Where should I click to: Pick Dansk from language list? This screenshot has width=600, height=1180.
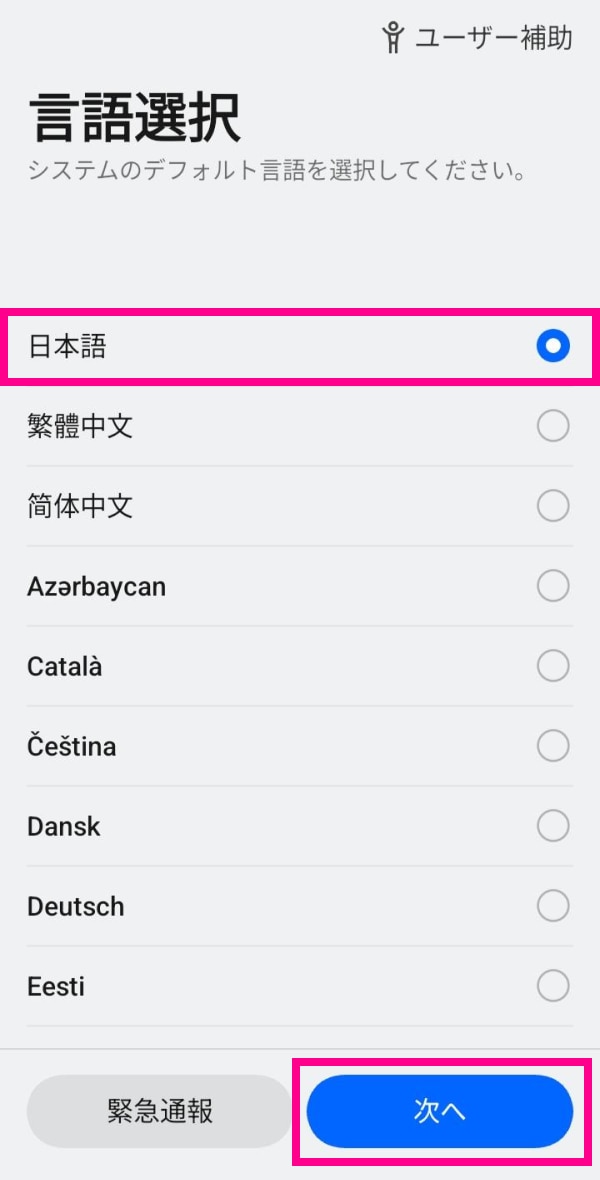pos(300,826)
